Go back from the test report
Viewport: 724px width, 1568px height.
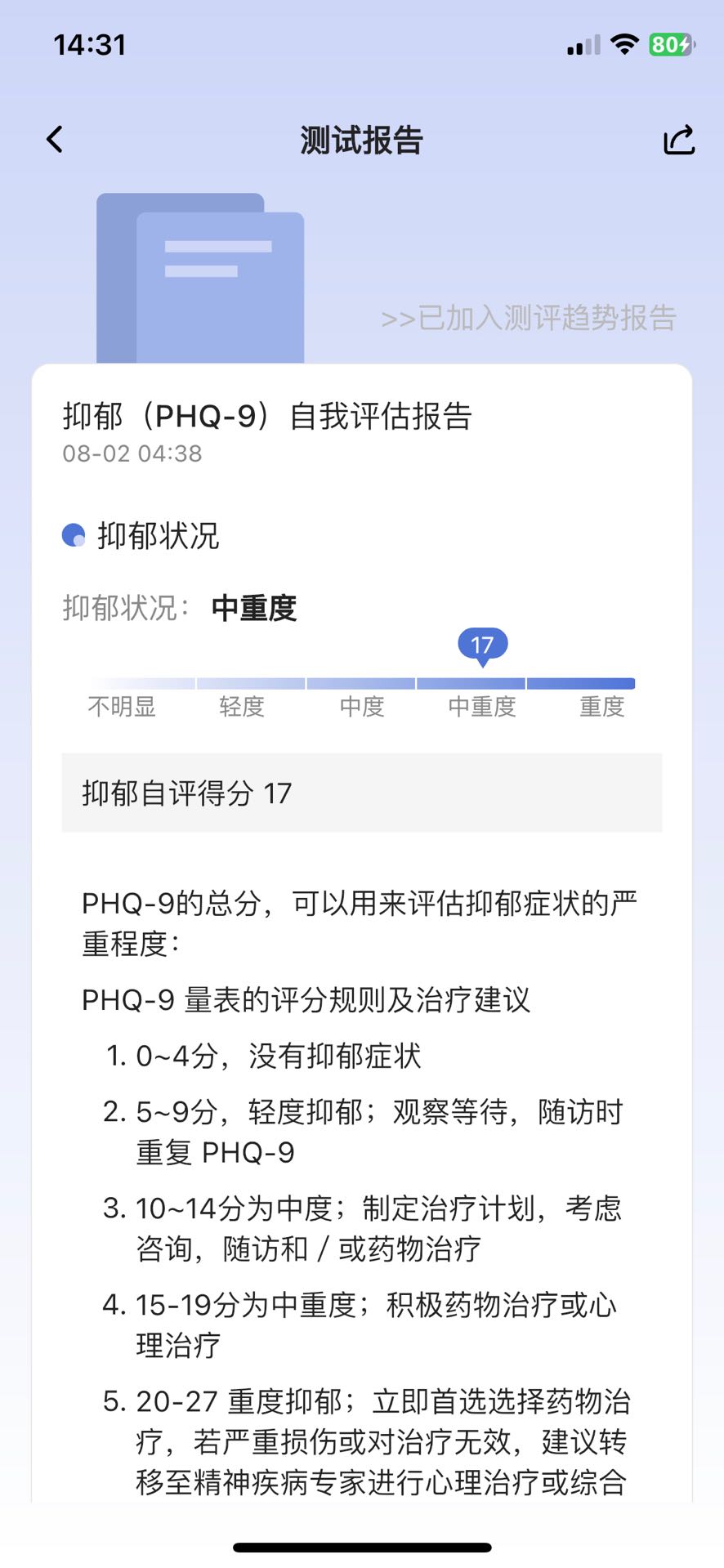click(x=55, y=140)
